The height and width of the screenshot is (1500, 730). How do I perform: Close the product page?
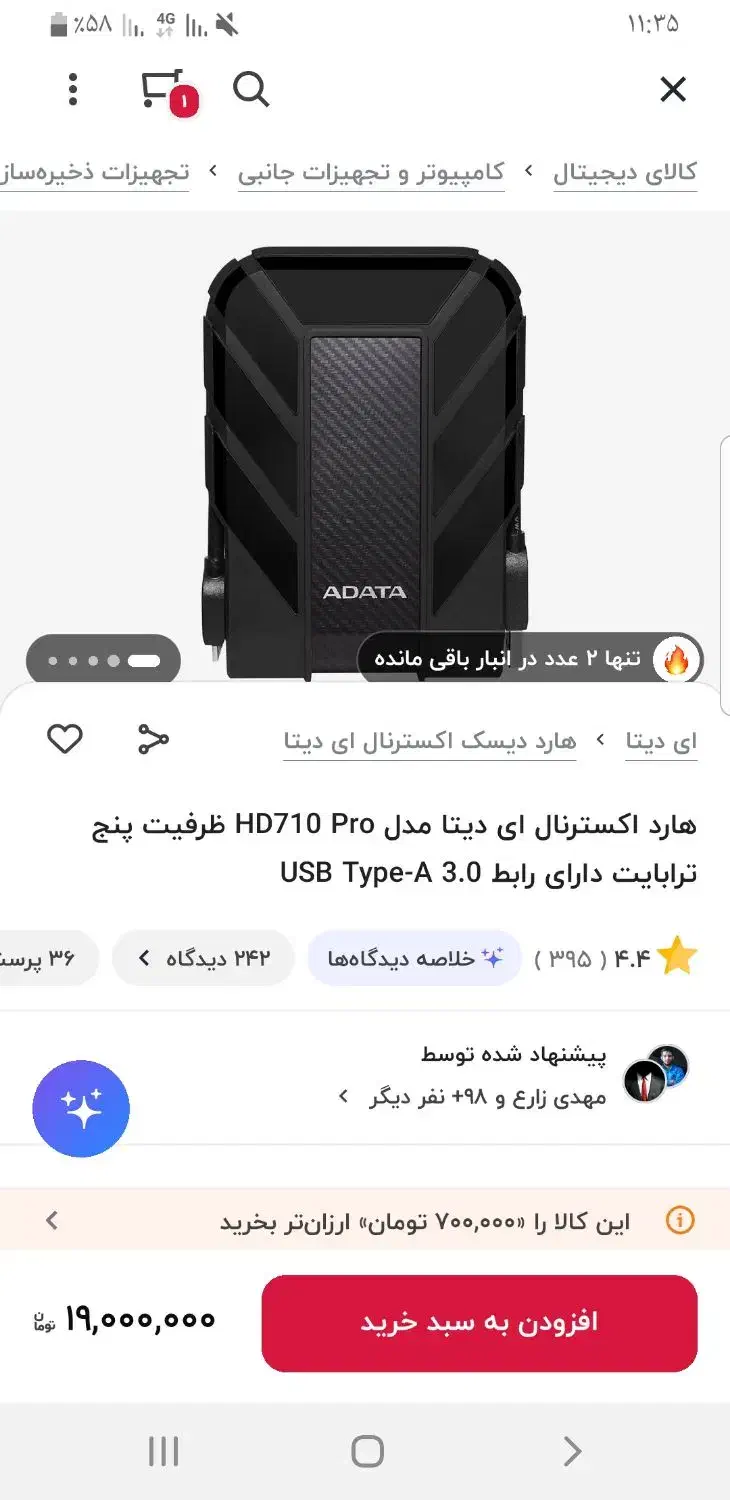click(x=673, y=90)
